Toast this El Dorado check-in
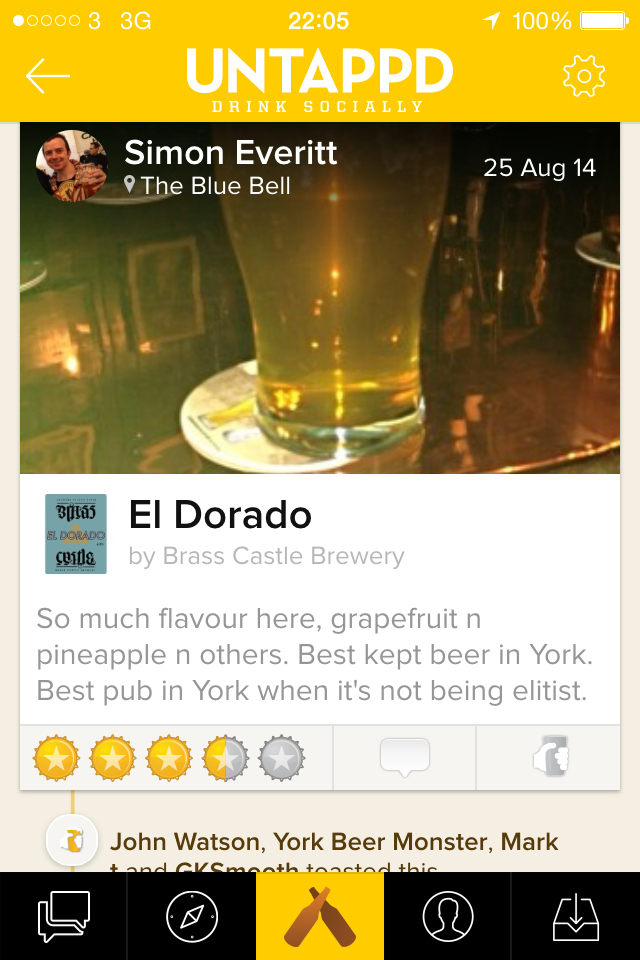640x960 pixels. pyautogui.click(x=549, y=757)
